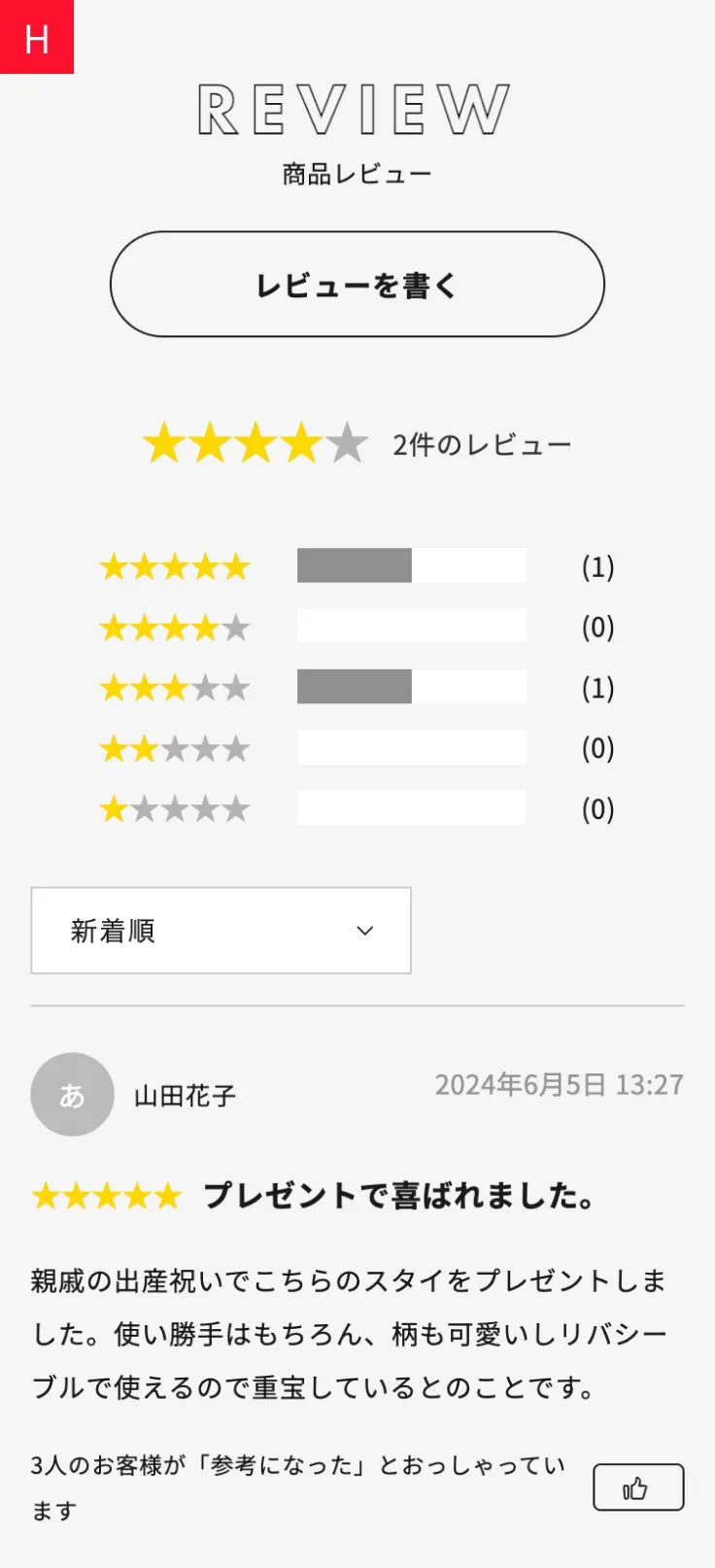Viewport: 715px width, 1568px height.
Task: Tap the レビューを書く button
Action: (x=357, y=285)
